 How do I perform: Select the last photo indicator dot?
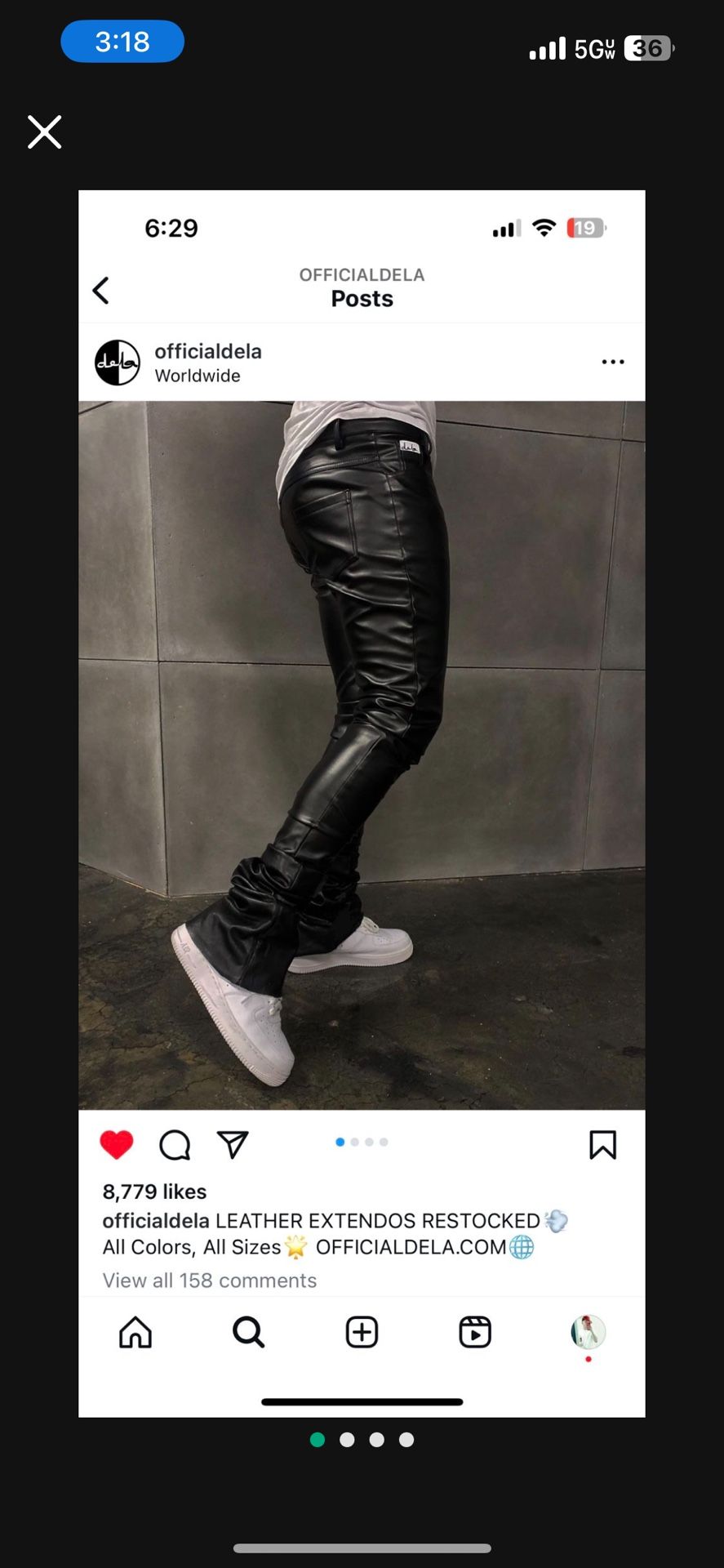tap(406, 1440)
